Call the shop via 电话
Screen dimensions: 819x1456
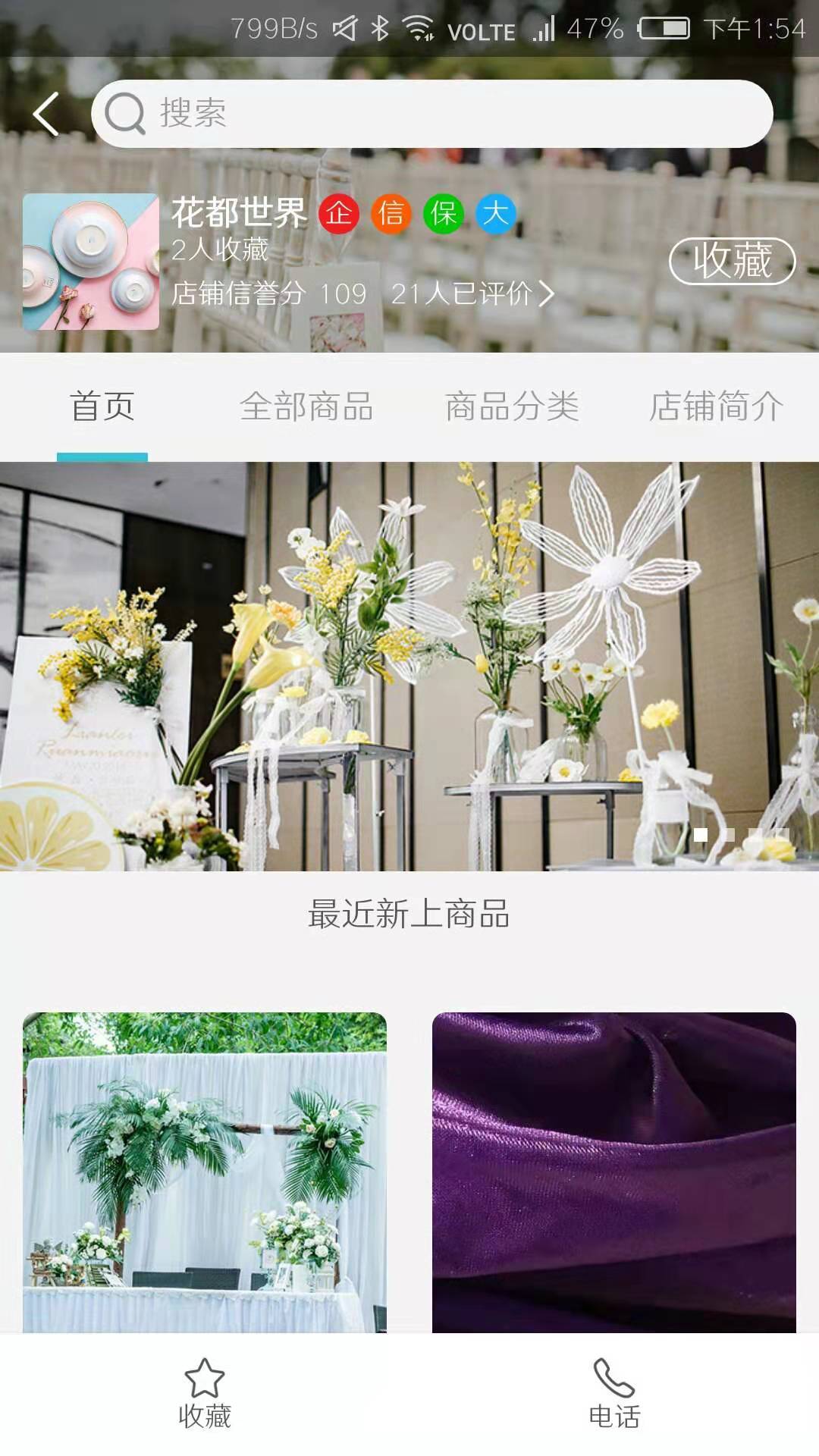coord(614,1394)
